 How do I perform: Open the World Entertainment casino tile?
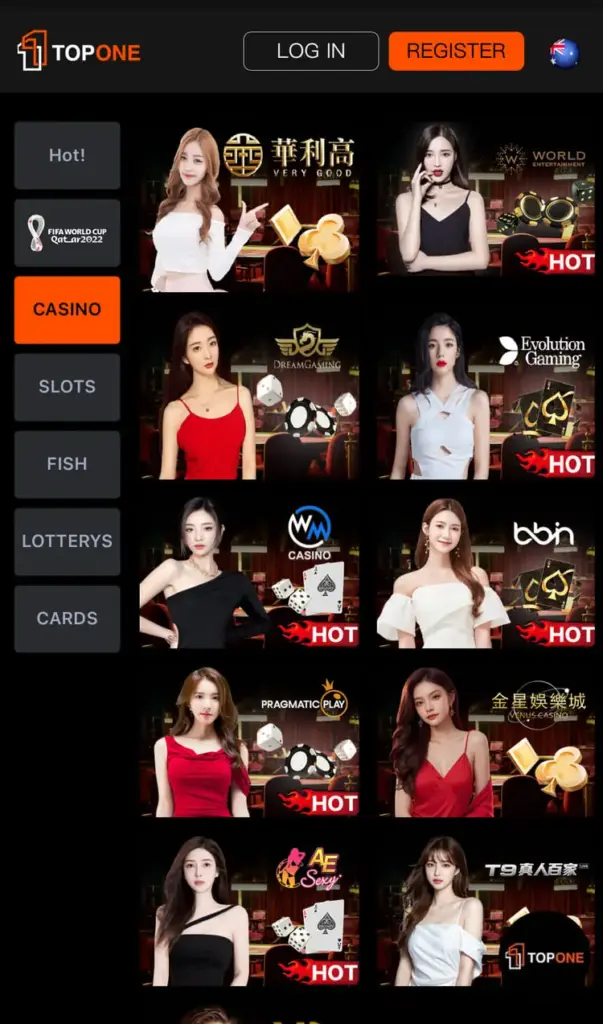tap(487, 208)
